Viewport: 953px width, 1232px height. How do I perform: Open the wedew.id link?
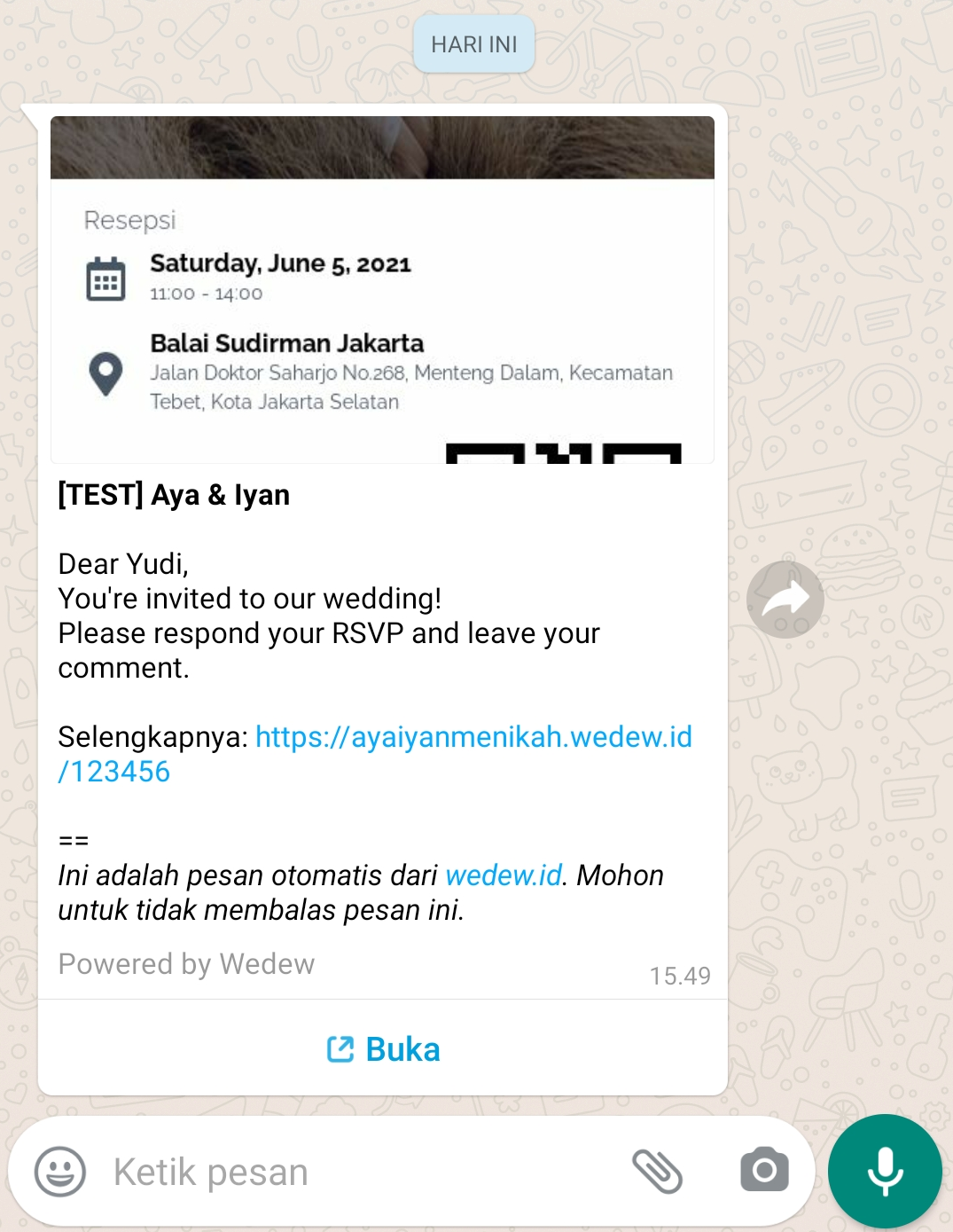click(x=504, y=875)
